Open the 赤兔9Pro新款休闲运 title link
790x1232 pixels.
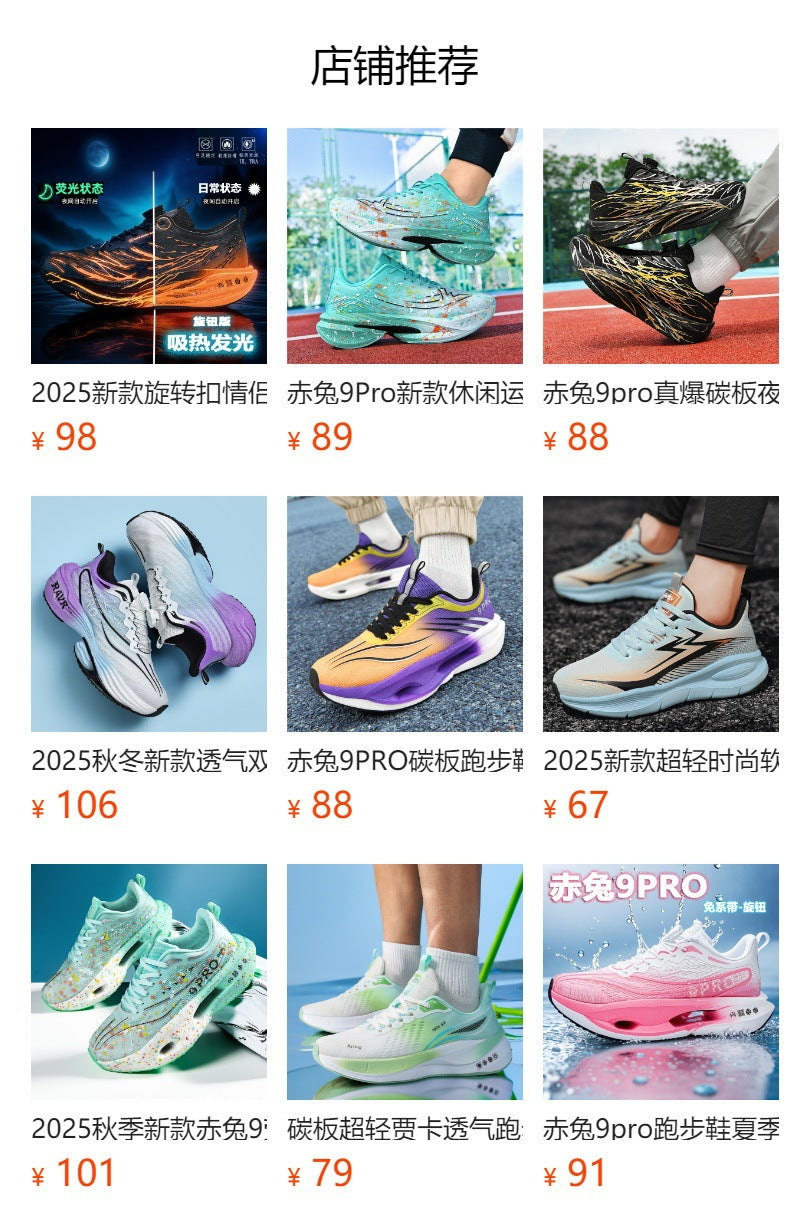[x=404, y=389]
